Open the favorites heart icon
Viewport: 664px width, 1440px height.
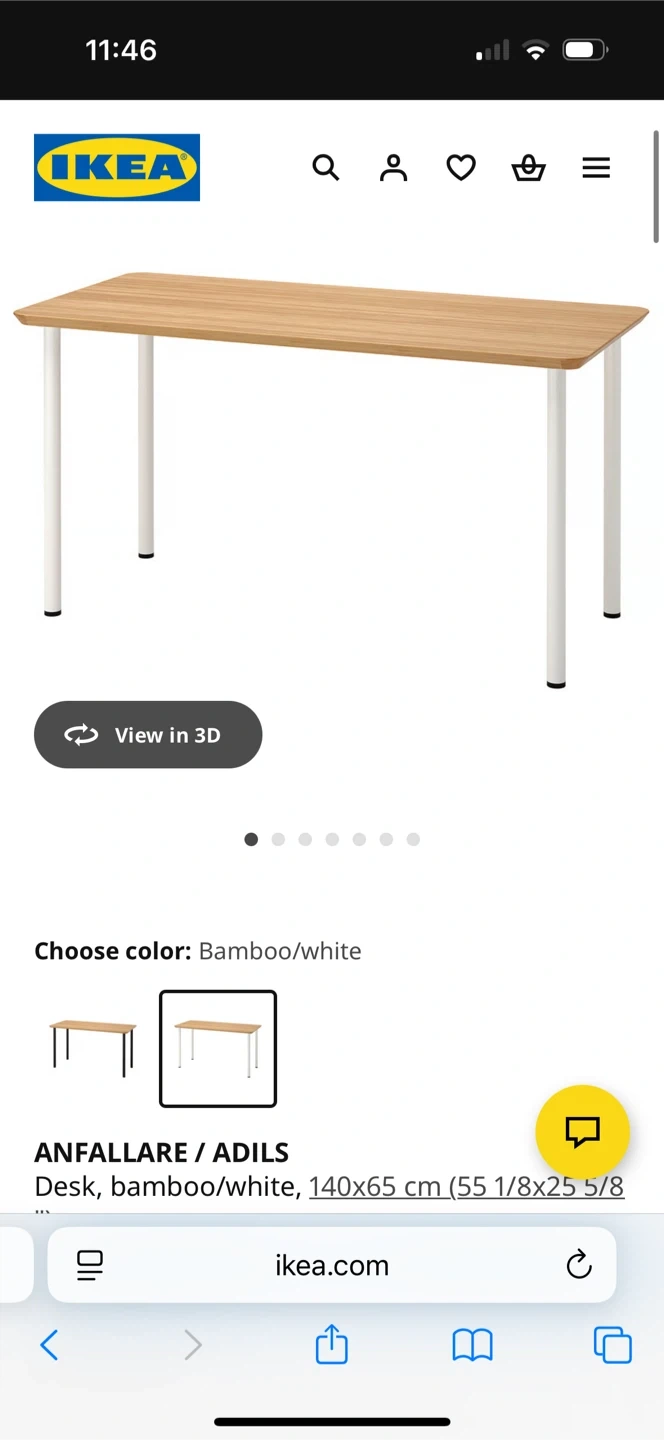[461, 168]
